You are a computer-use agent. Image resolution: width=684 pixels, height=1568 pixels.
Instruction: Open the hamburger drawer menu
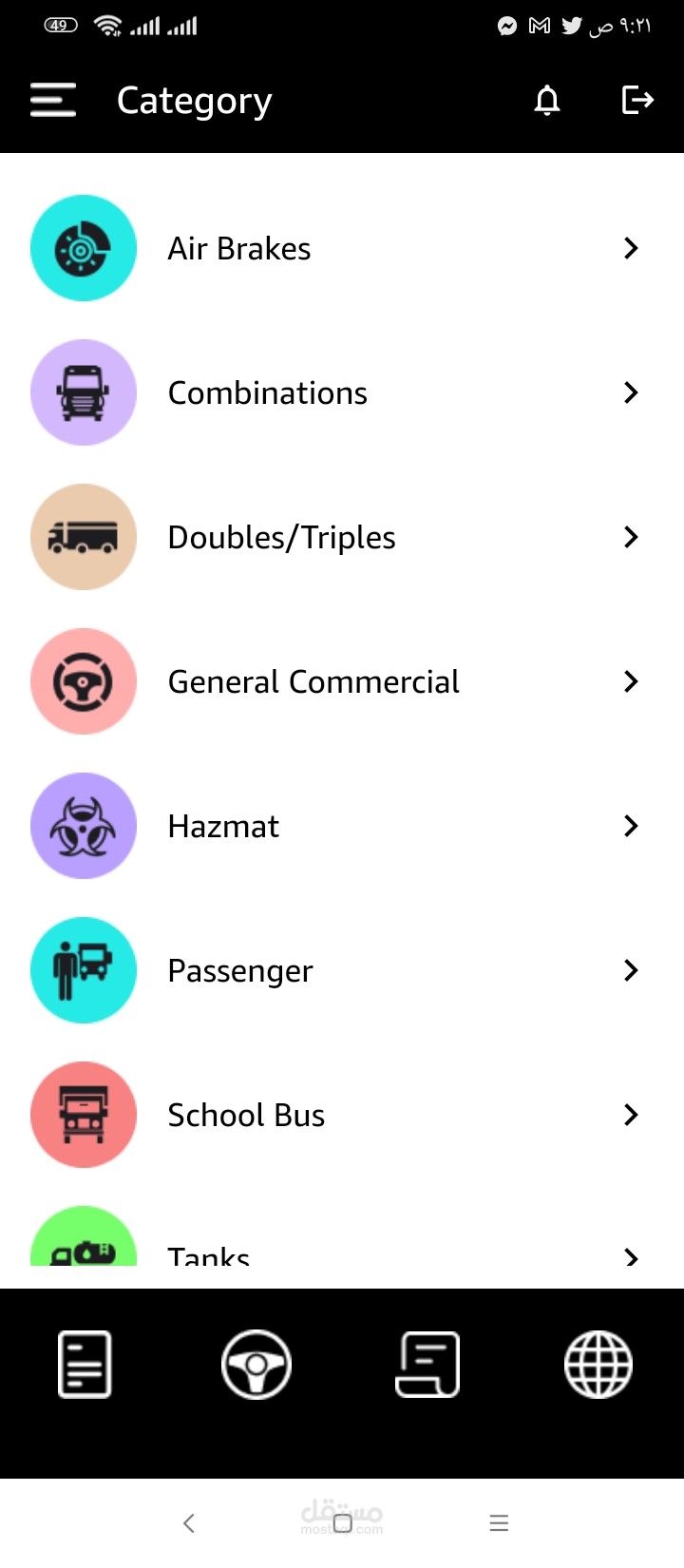[x=53, y=100]
